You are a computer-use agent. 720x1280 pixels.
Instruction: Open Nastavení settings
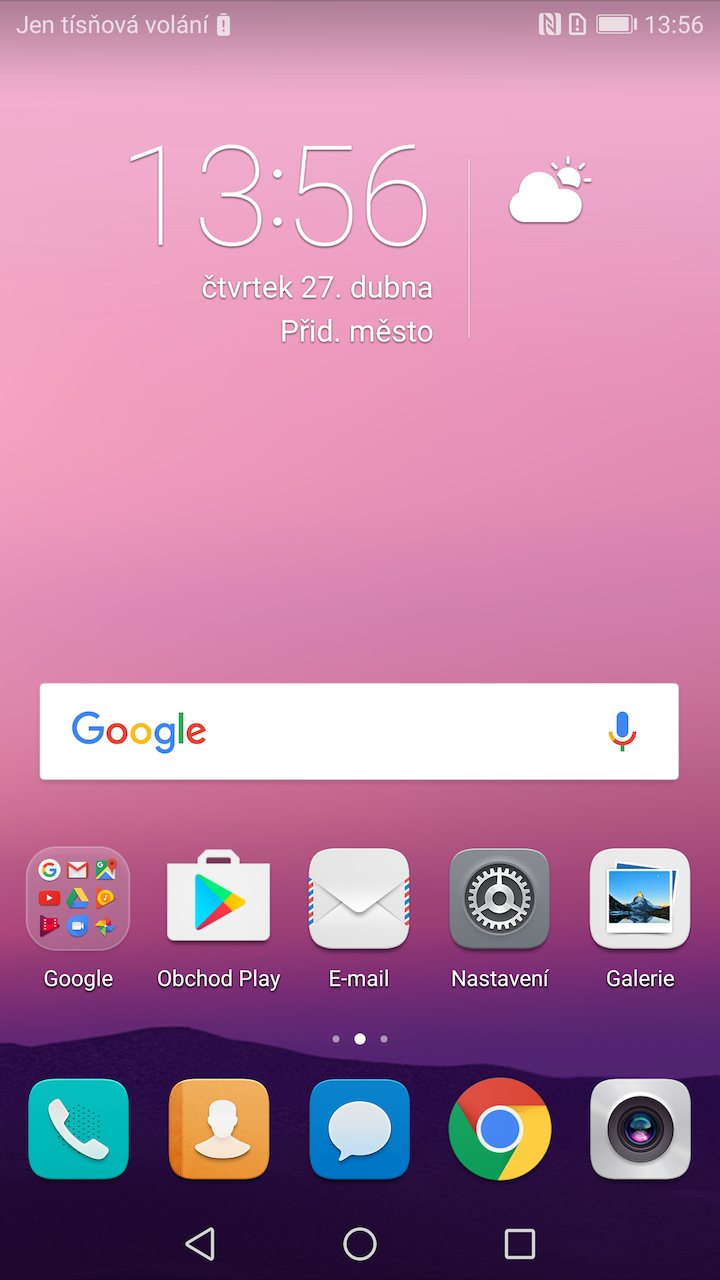coord(500,899)
